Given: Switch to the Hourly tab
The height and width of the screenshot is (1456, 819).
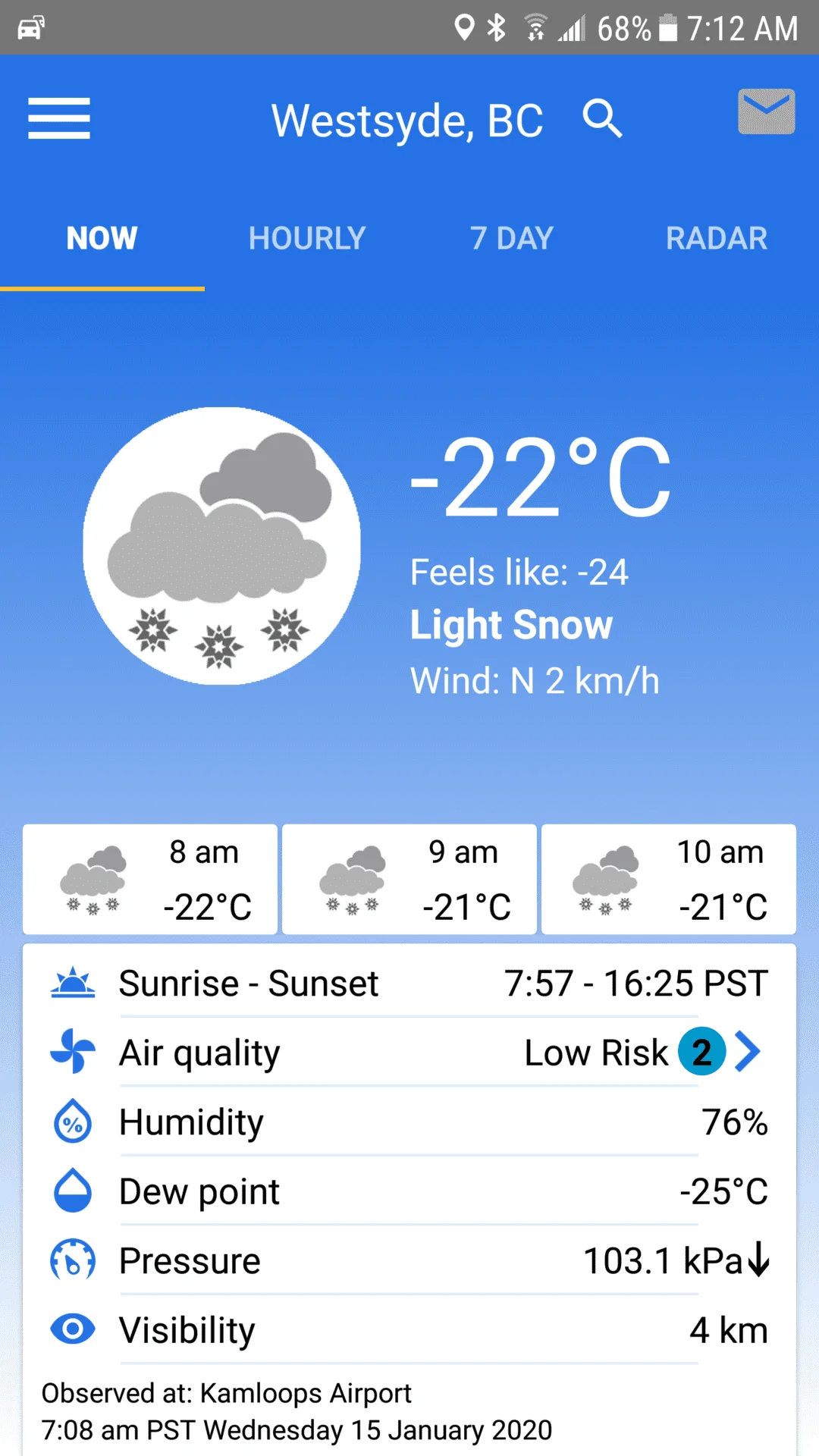Looking at the screenshot, I should pos(307,238).
